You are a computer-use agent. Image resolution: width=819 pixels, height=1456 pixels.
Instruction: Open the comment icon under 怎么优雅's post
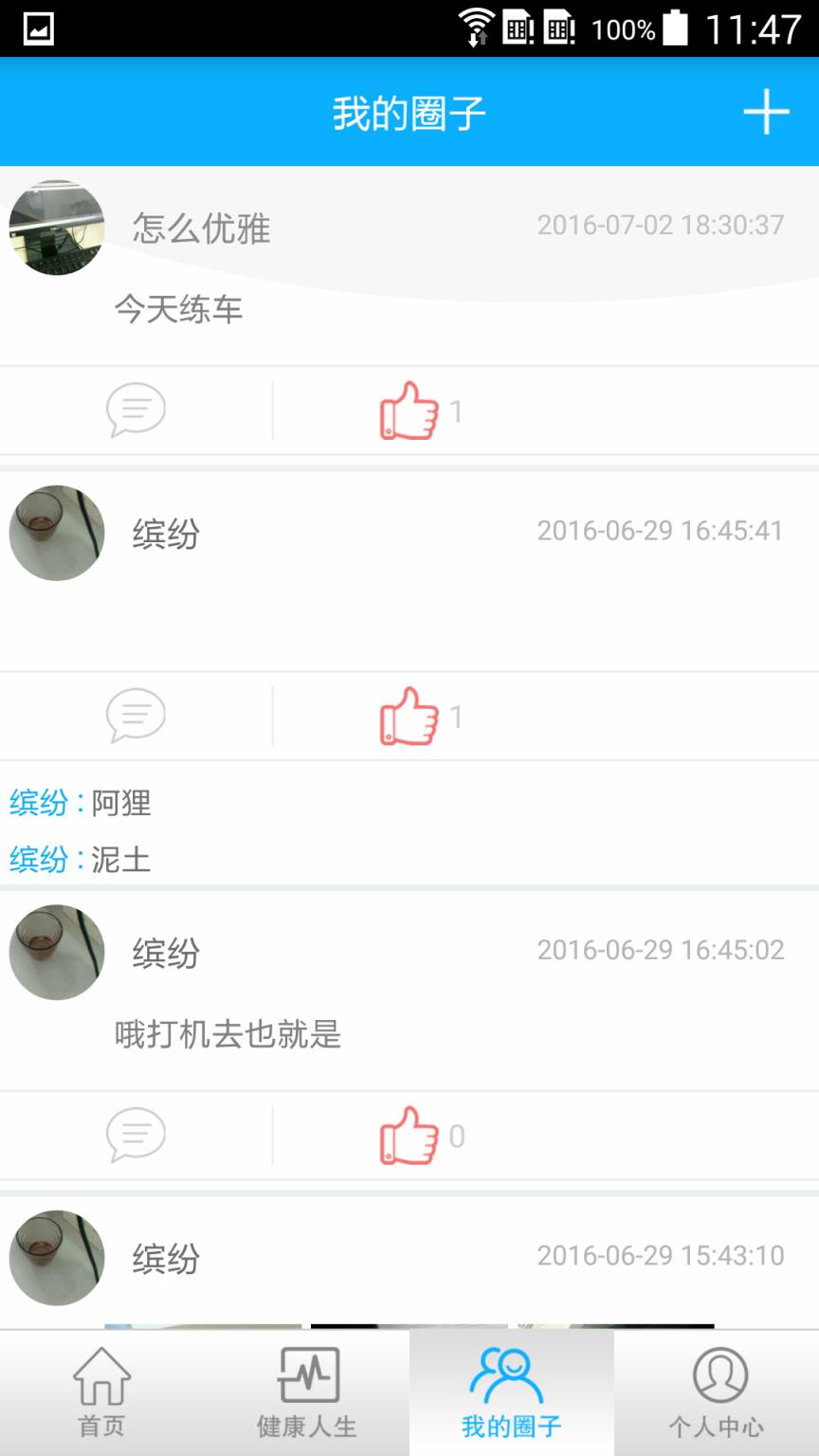coord(136,409)
